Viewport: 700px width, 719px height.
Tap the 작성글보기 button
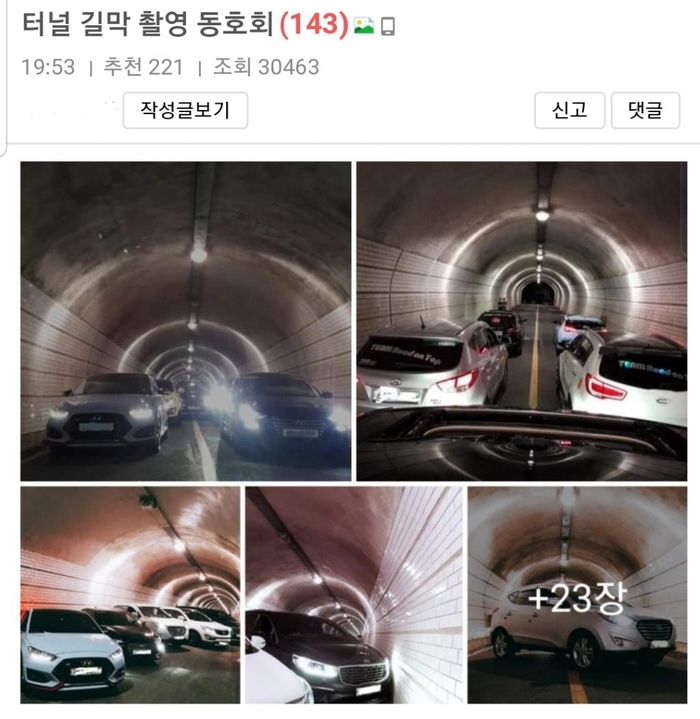tap(185, 110)
